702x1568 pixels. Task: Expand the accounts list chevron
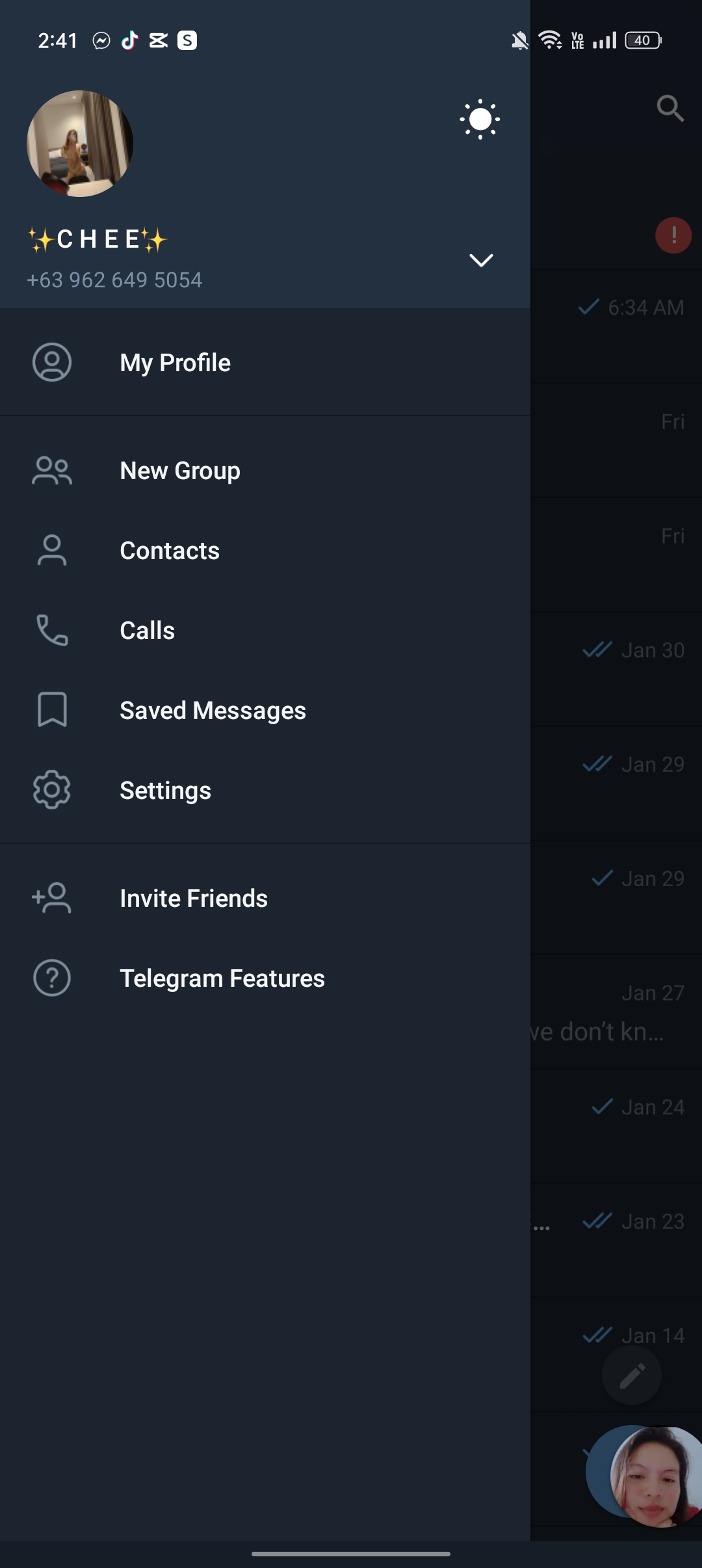pyautogui.click(x=481, y=260)
